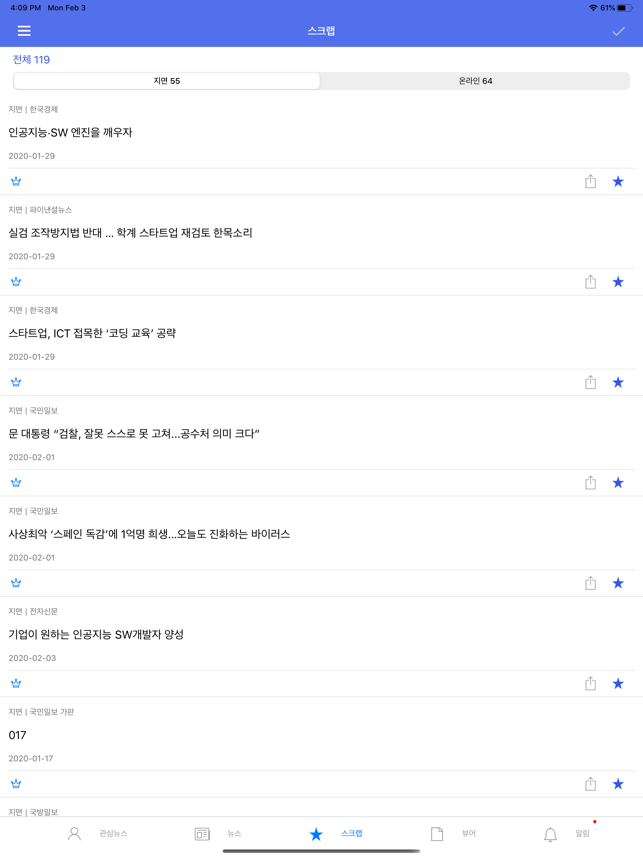Open article 인공지능·SW 엔진을 깨우자
The height and width of the screenshot is (858, 643).
[70, 132]
